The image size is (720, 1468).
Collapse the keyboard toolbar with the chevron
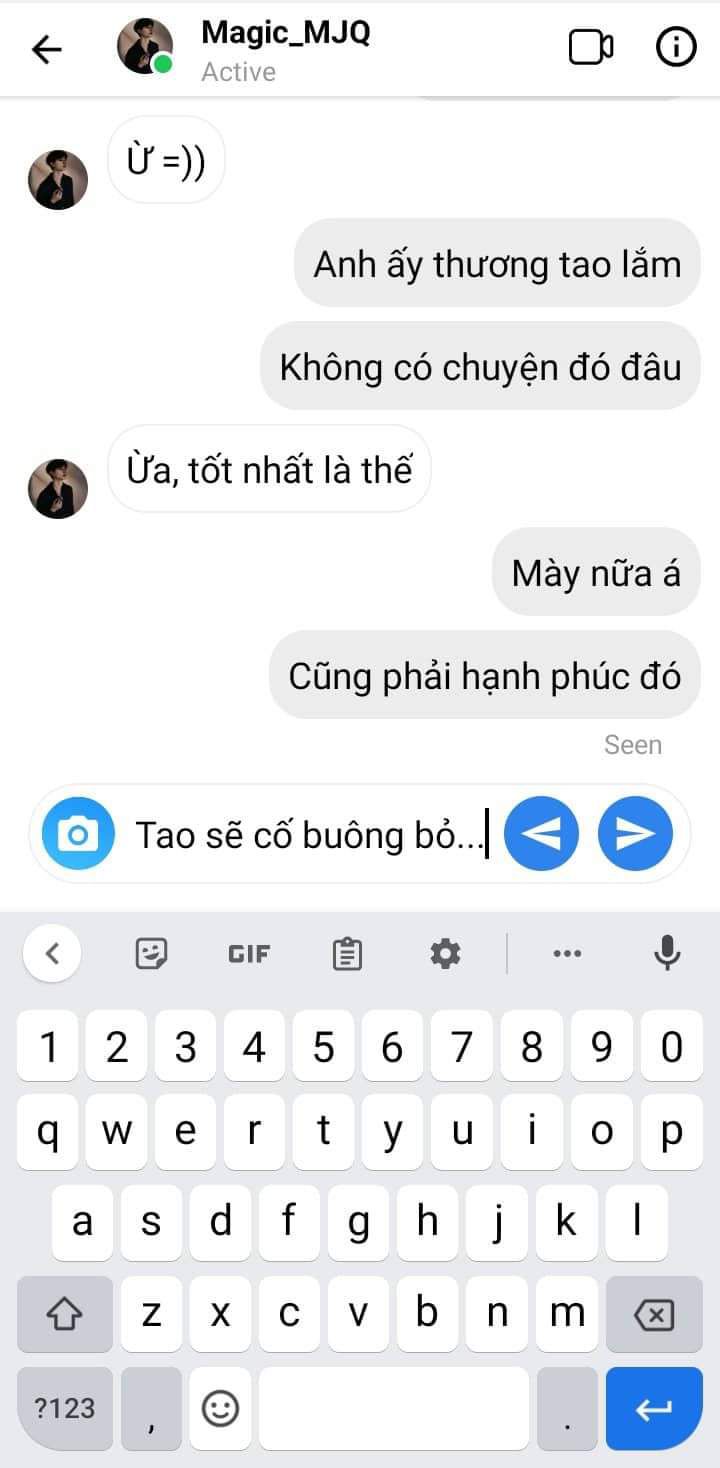click(x=52, y=954)
